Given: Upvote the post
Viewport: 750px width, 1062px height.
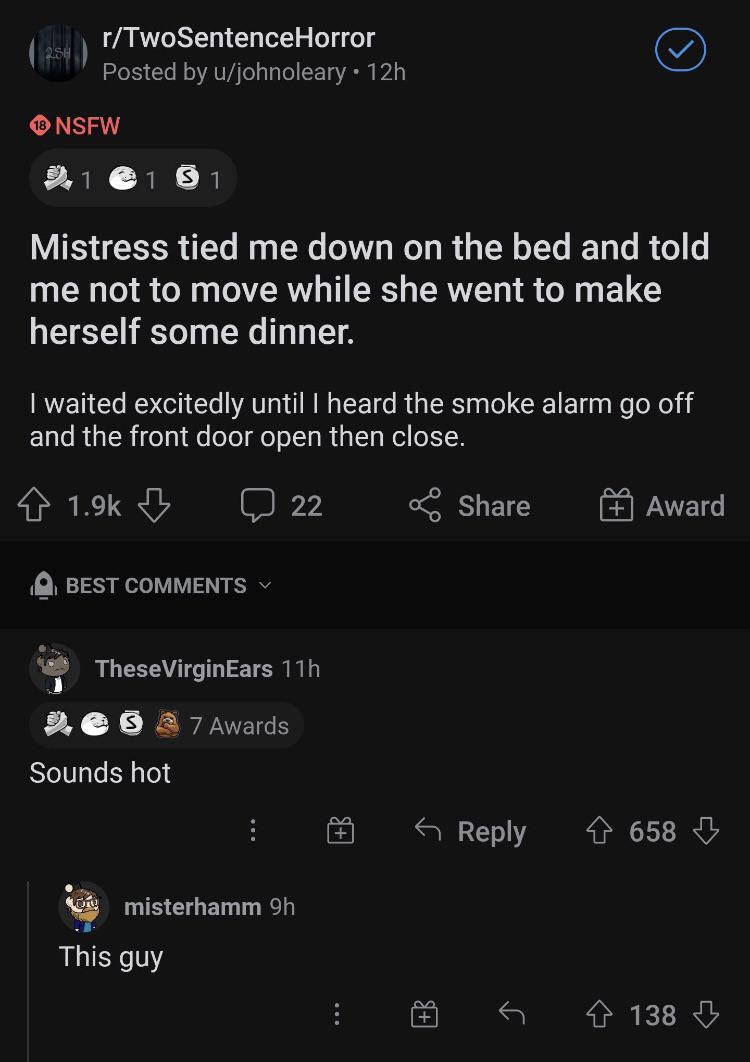Looking at the screenshot, I should pos(35,505).
